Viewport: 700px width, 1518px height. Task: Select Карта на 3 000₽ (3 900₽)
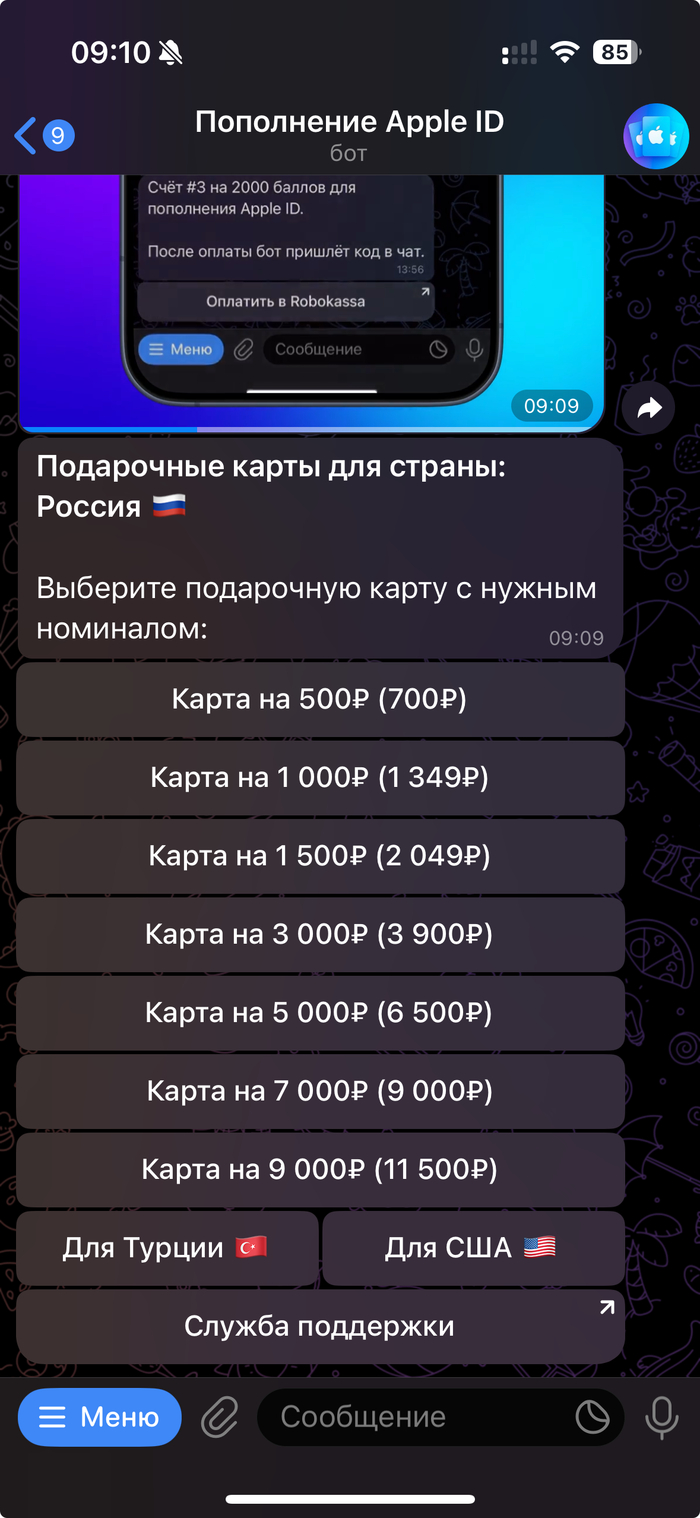coord(320,934)
